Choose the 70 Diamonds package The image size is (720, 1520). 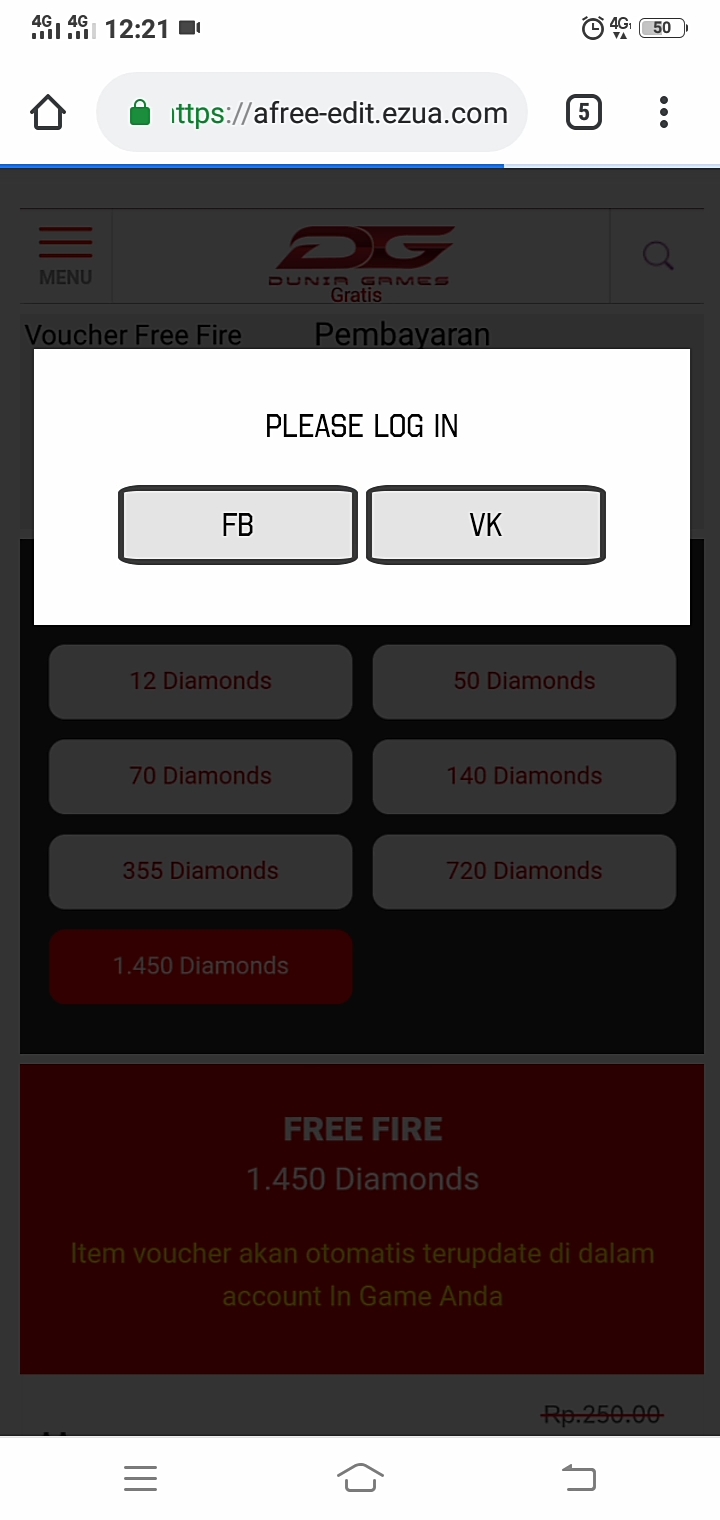(x=200, y=776)
